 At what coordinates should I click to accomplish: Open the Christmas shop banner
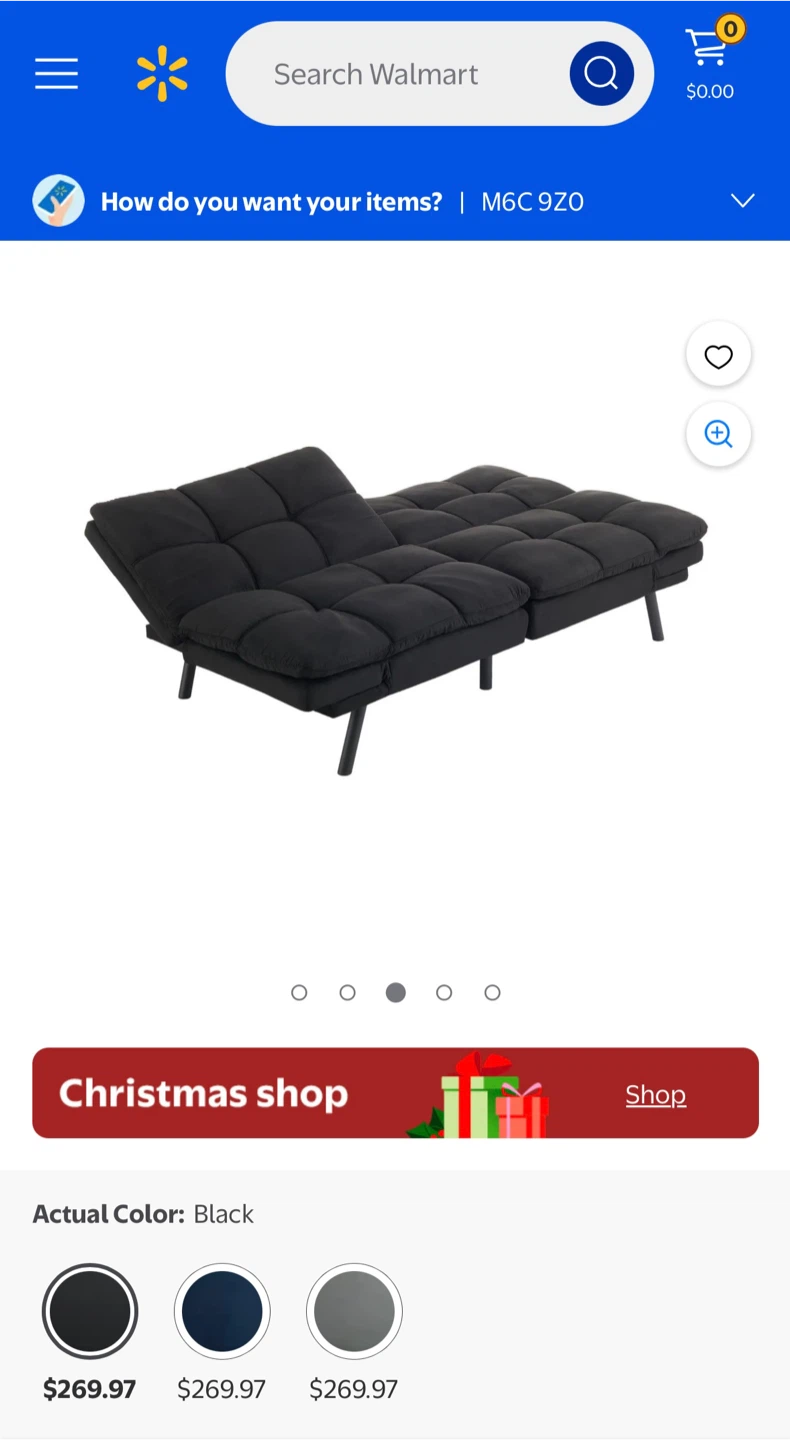tap(300, 1093)
